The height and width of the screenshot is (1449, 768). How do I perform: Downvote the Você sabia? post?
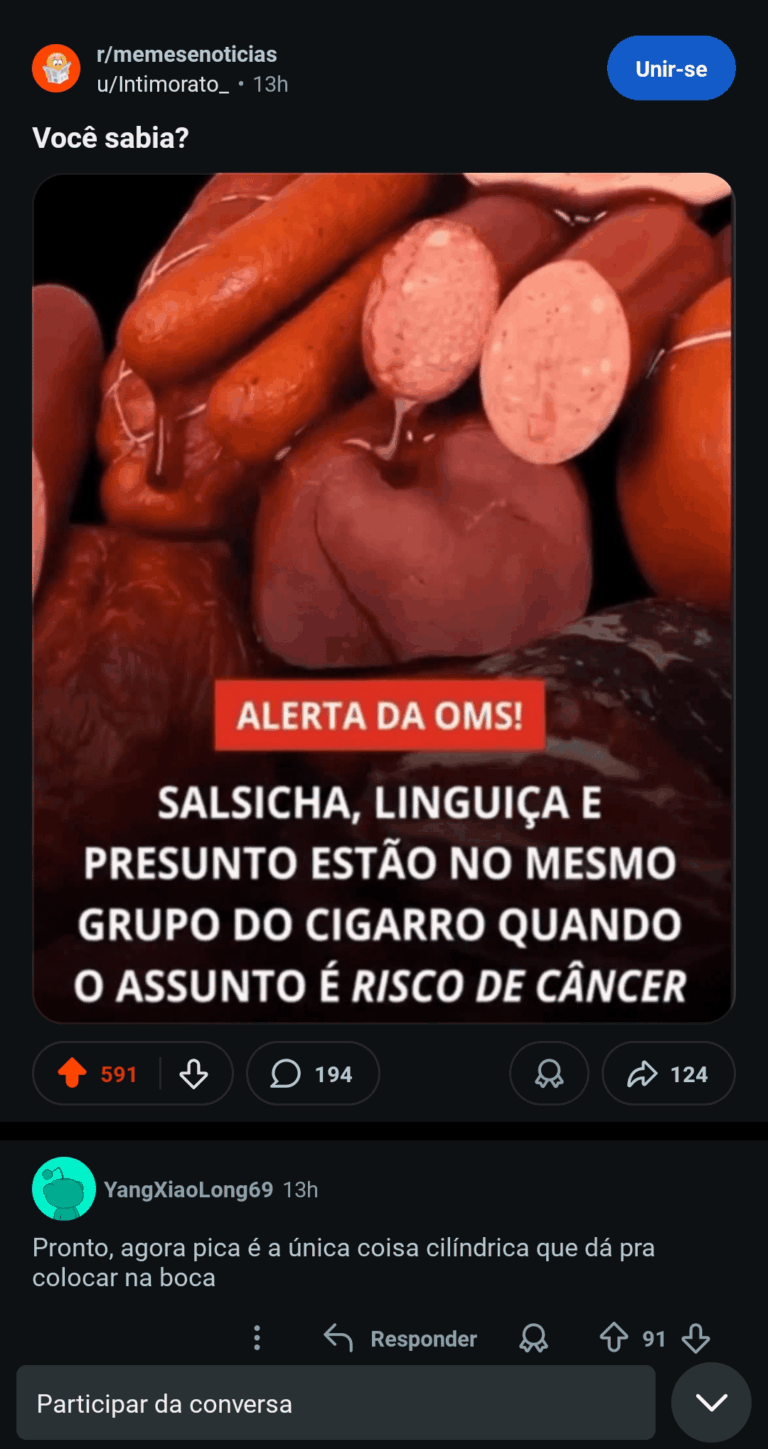coord(194,1074)
